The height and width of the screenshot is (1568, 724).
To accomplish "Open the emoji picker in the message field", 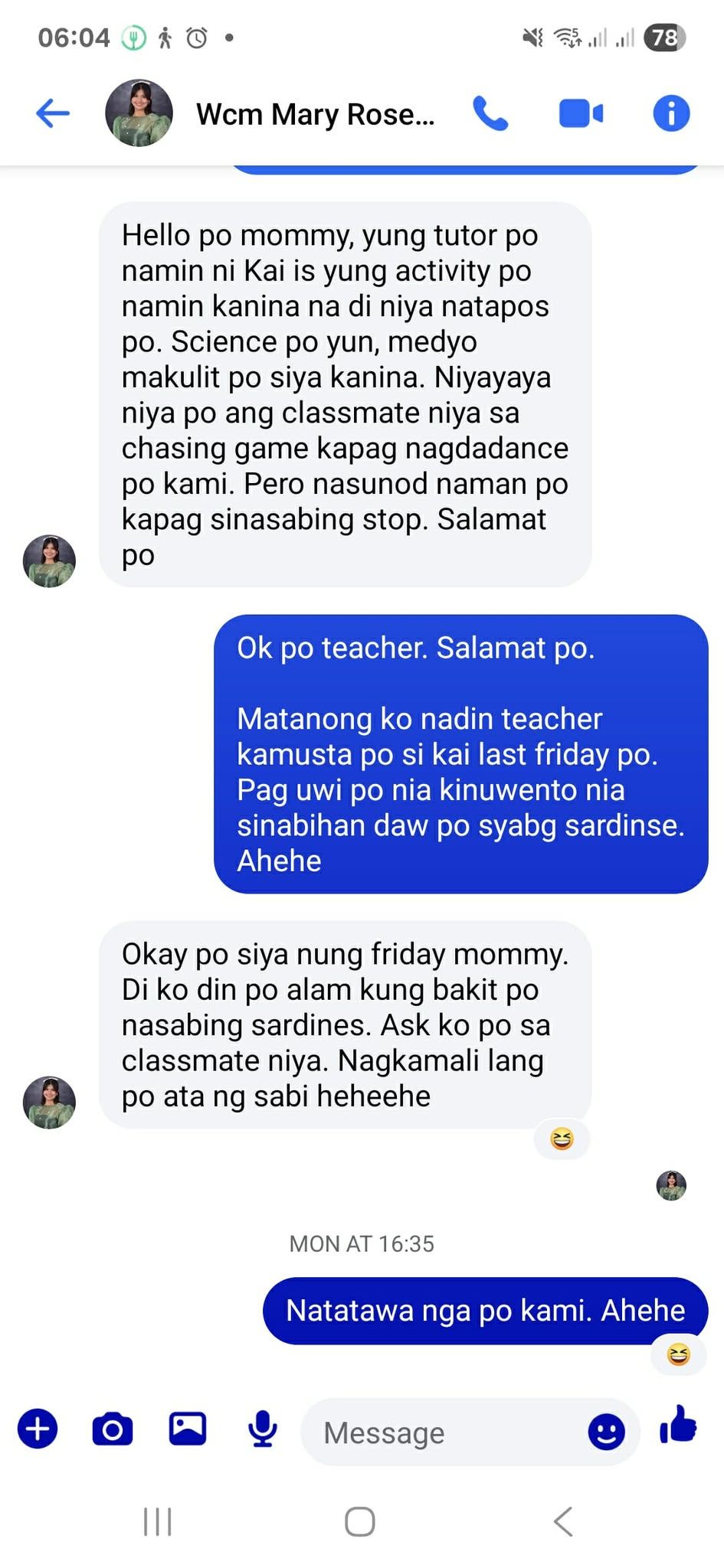I will coord(606,1431).
